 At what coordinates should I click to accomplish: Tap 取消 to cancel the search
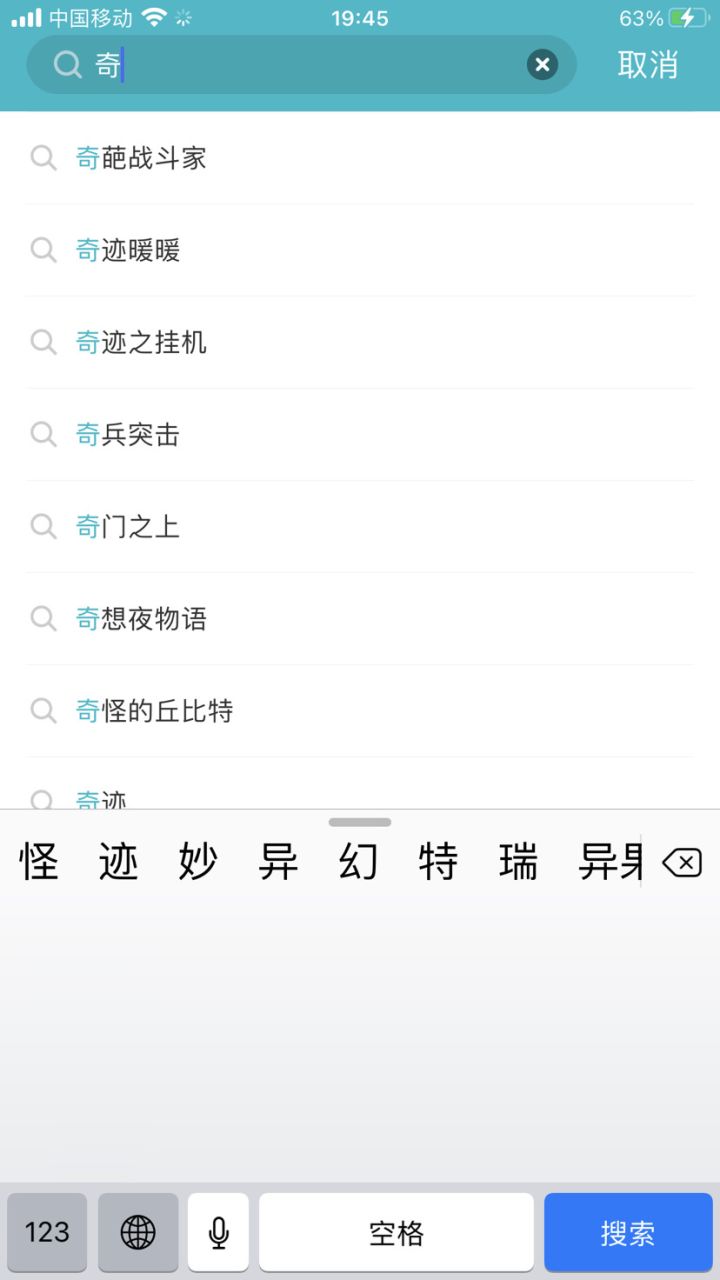647,64
